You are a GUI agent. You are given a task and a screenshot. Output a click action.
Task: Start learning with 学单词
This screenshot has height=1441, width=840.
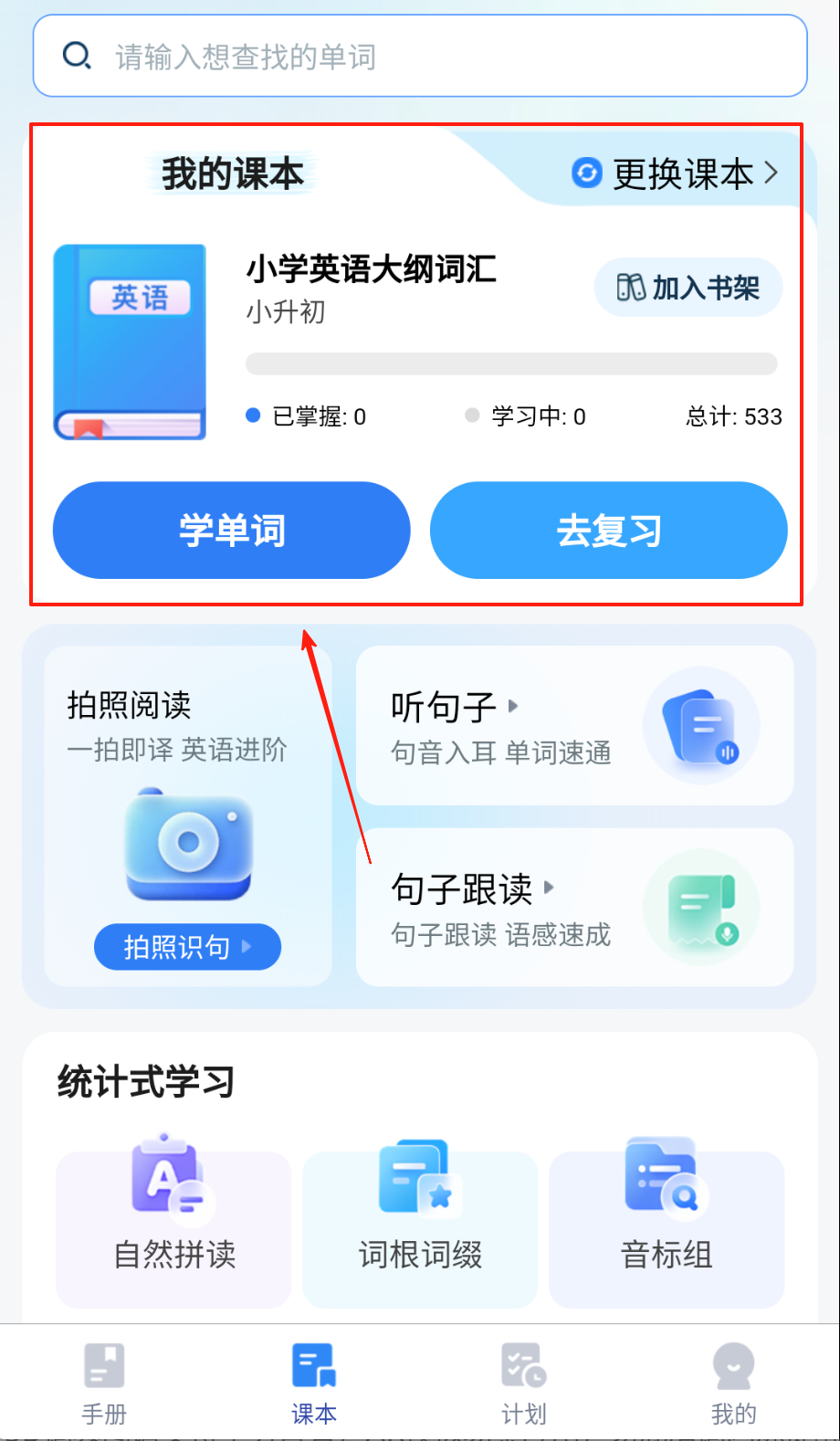click(x=231, y=531)
